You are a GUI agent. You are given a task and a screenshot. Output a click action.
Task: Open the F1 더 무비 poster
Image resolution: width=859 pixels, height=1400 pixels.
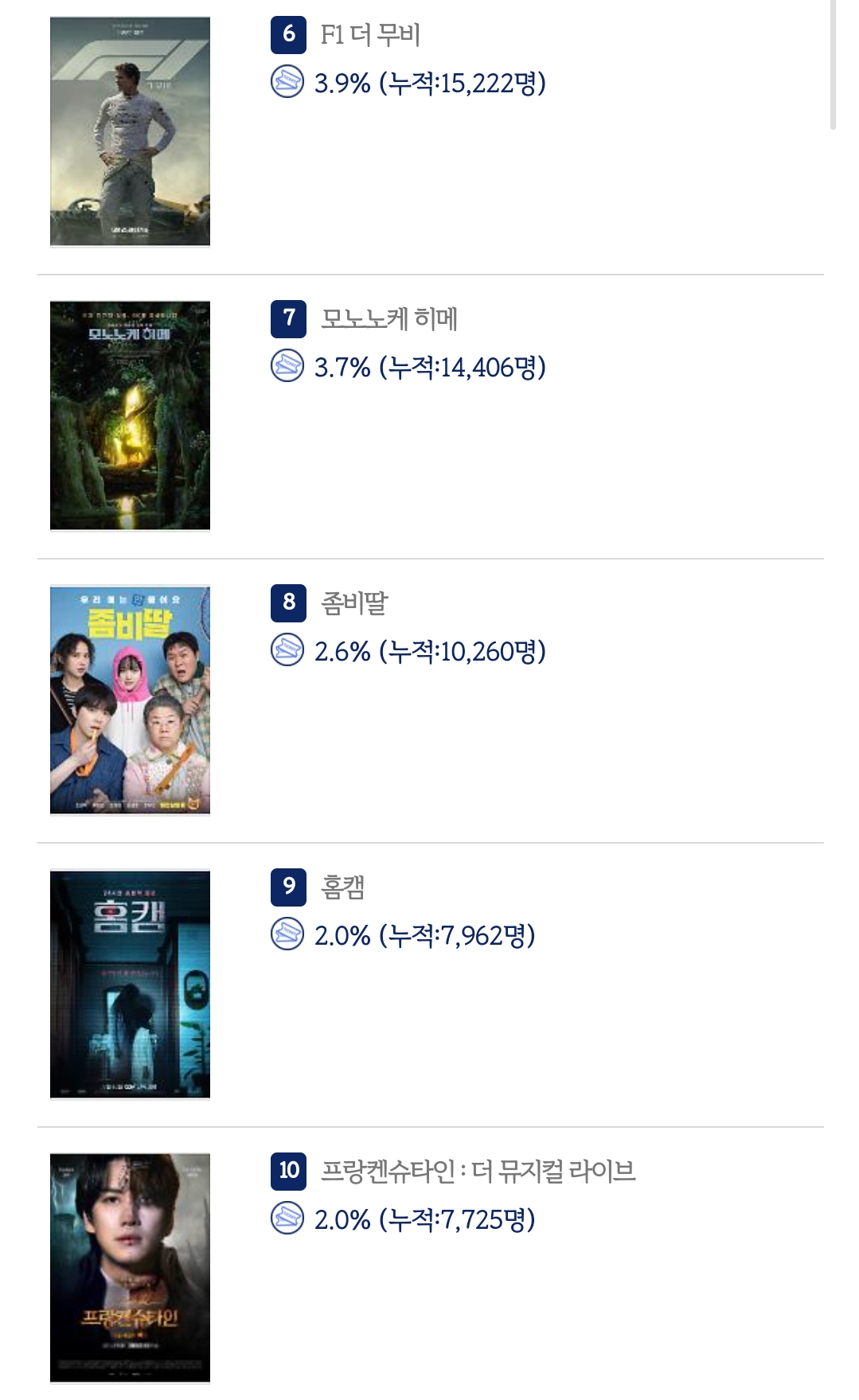(130, 131)
